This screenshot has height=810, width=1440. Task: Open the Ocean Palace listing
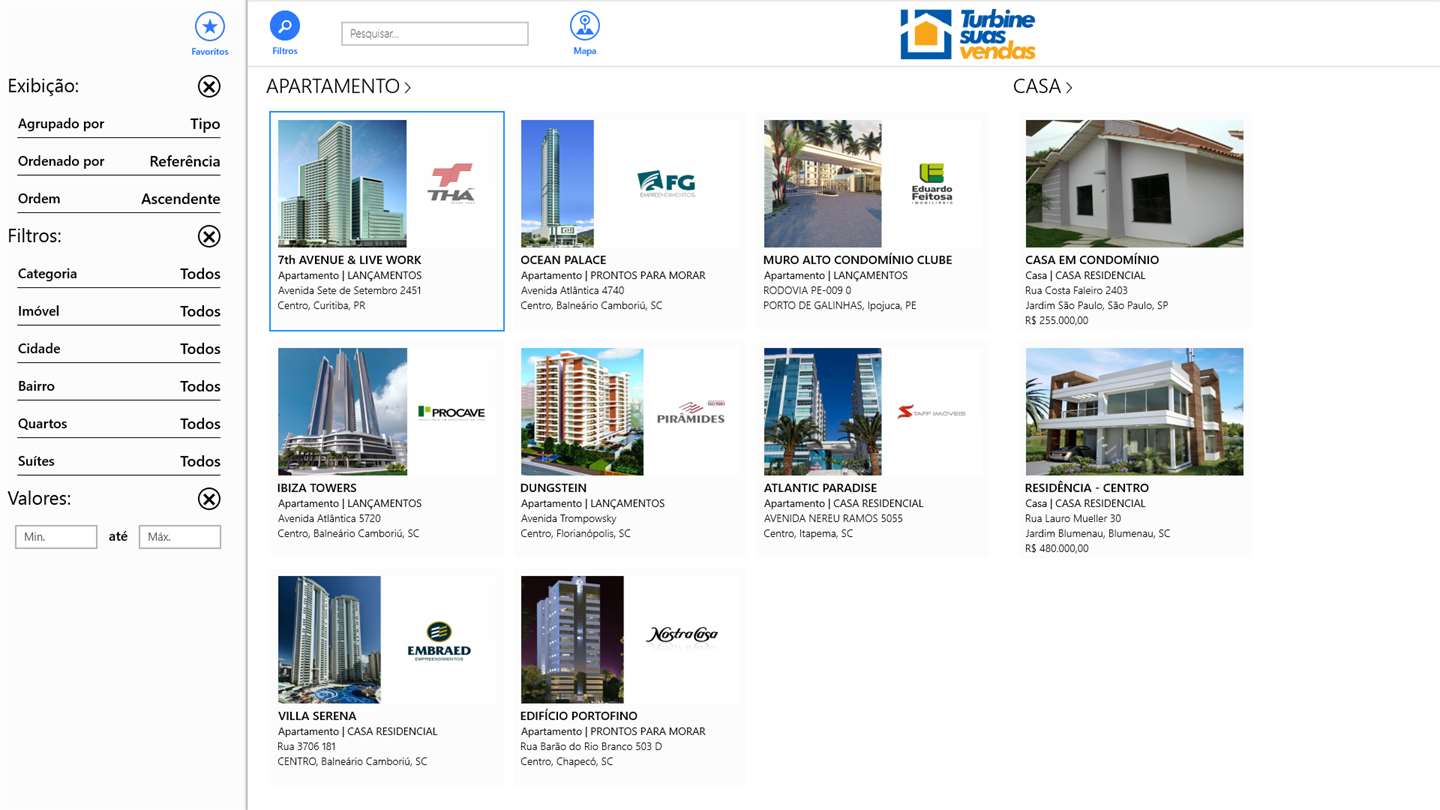pos(629,220)
